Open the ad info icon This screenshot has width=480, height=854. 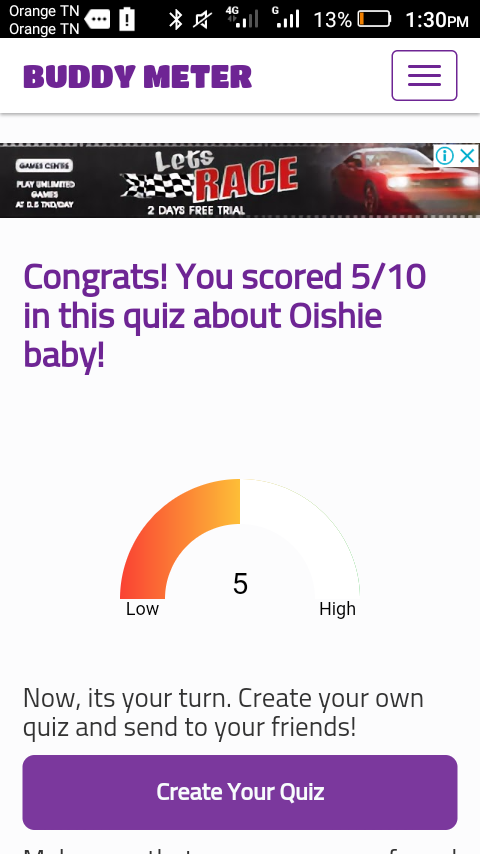pyautogui.click(x=445, y=156)
